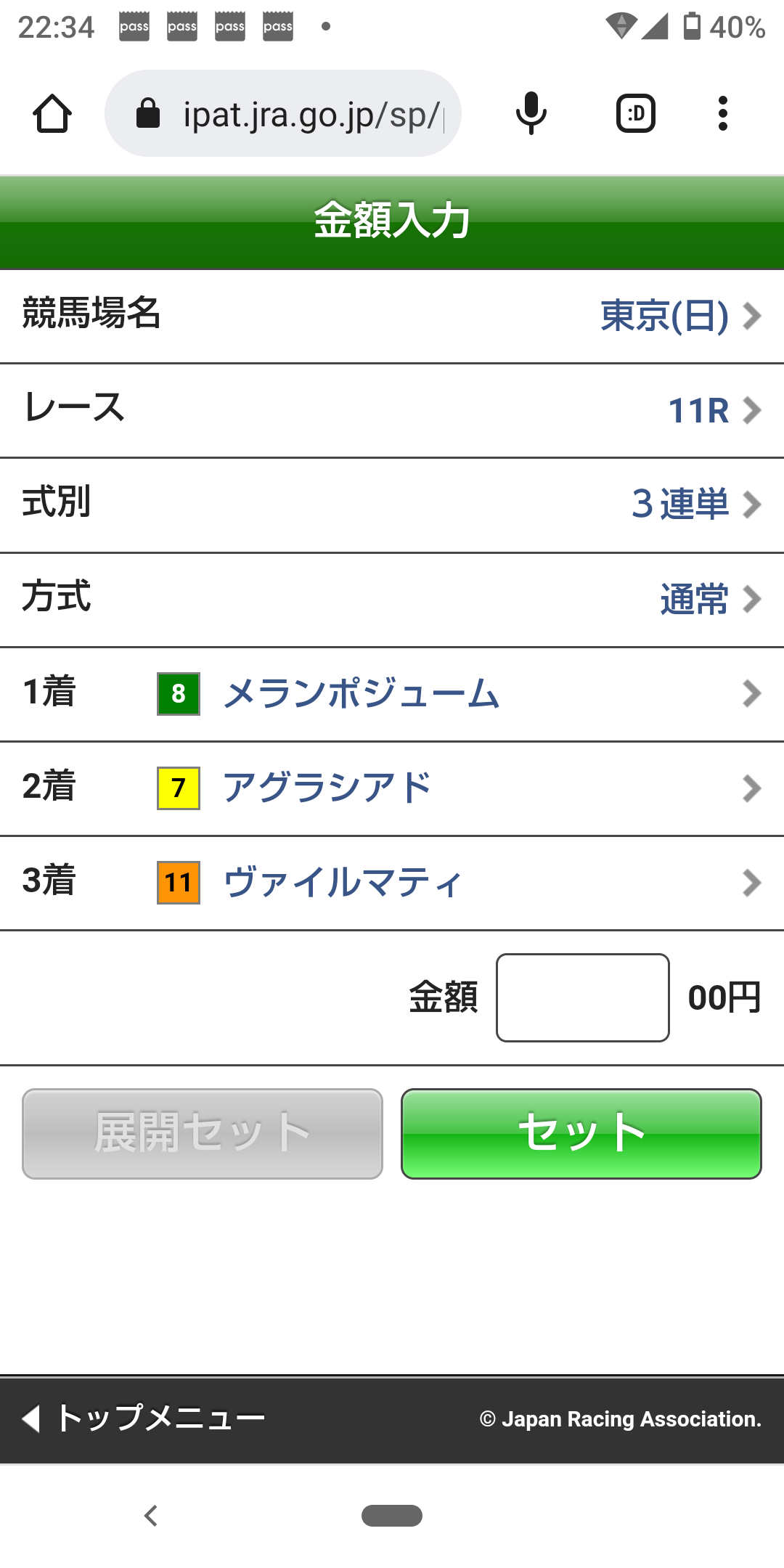Change the bet type 3連単
Screen dimensions: 784x1568
click(x=695, y=505)
